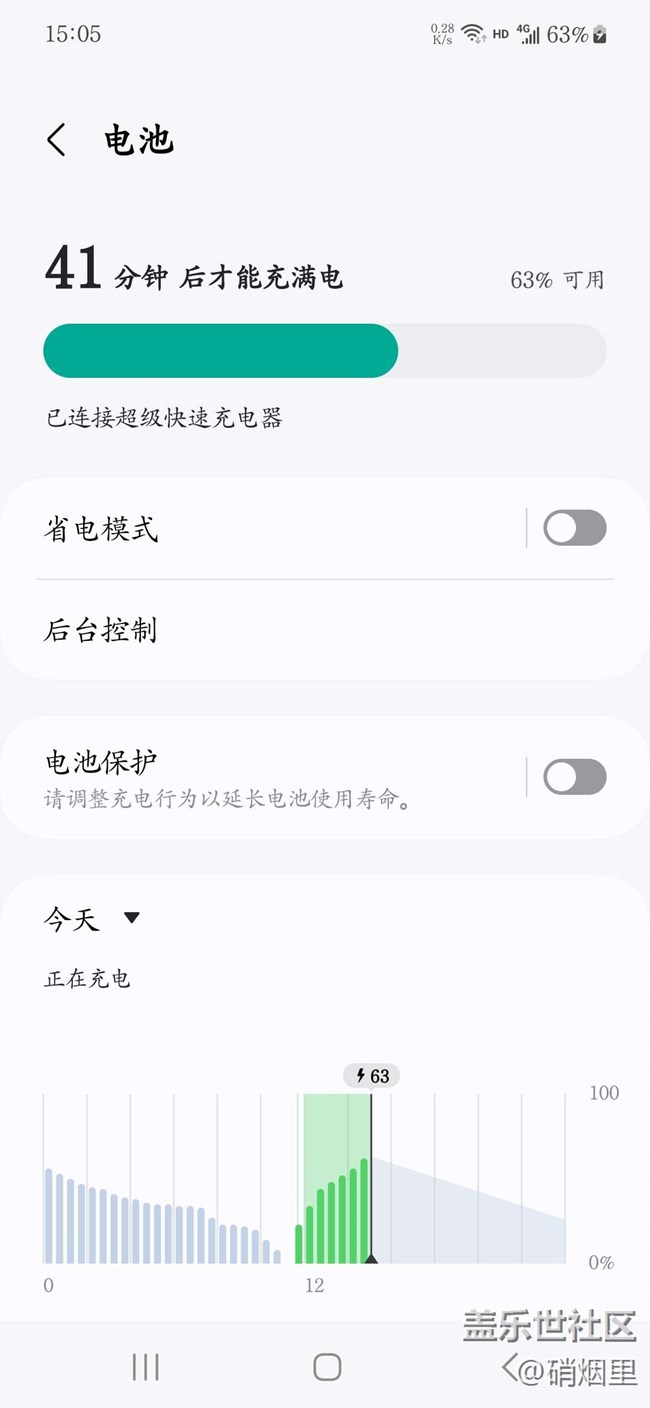The width and height of the screenshot is (650, 1408).
Task: Turn on the 省电模式 switch
Action: click(574, 528)
